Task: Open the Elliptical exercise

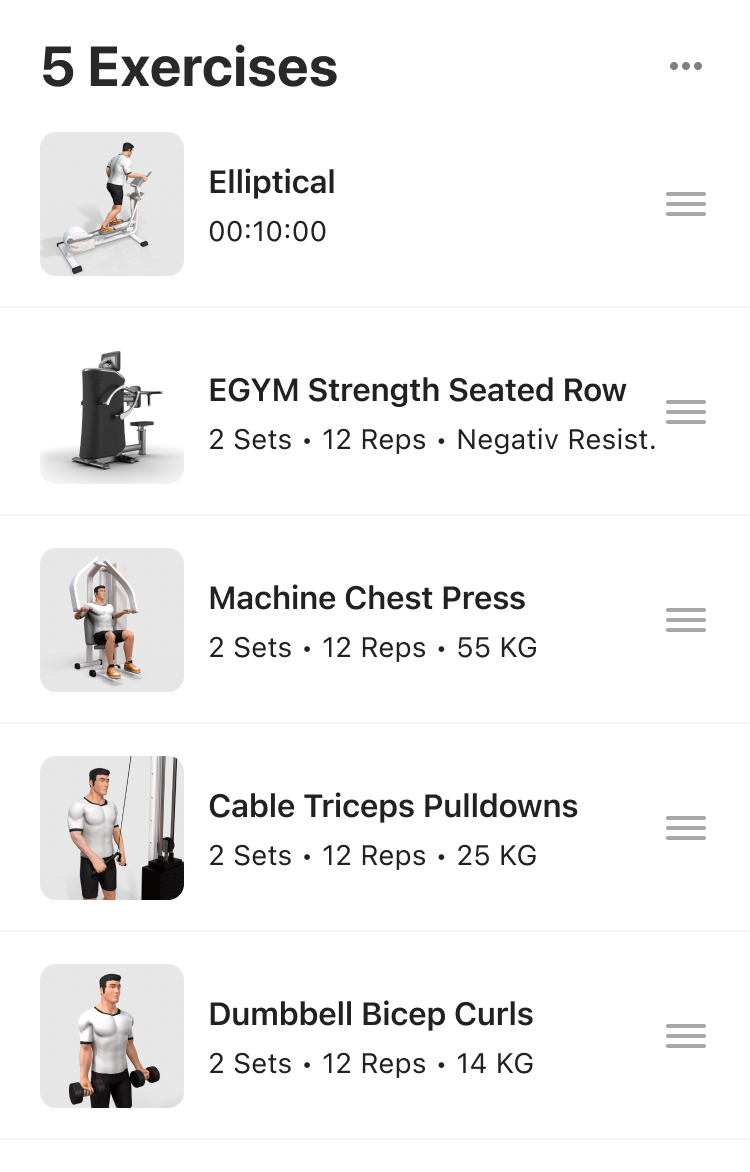Action: tap(271, 183)
